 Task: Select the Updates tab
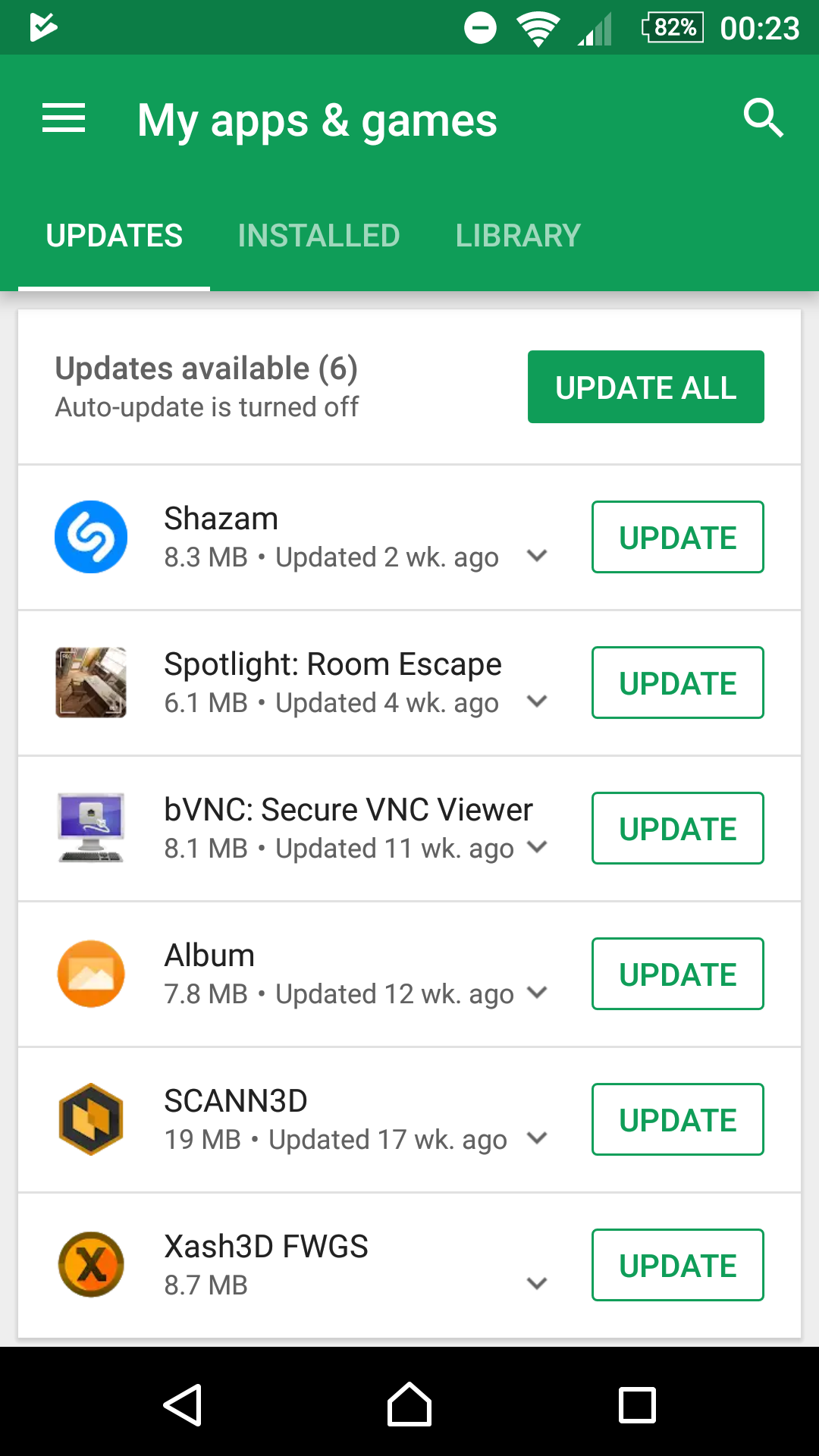(114, 236)
